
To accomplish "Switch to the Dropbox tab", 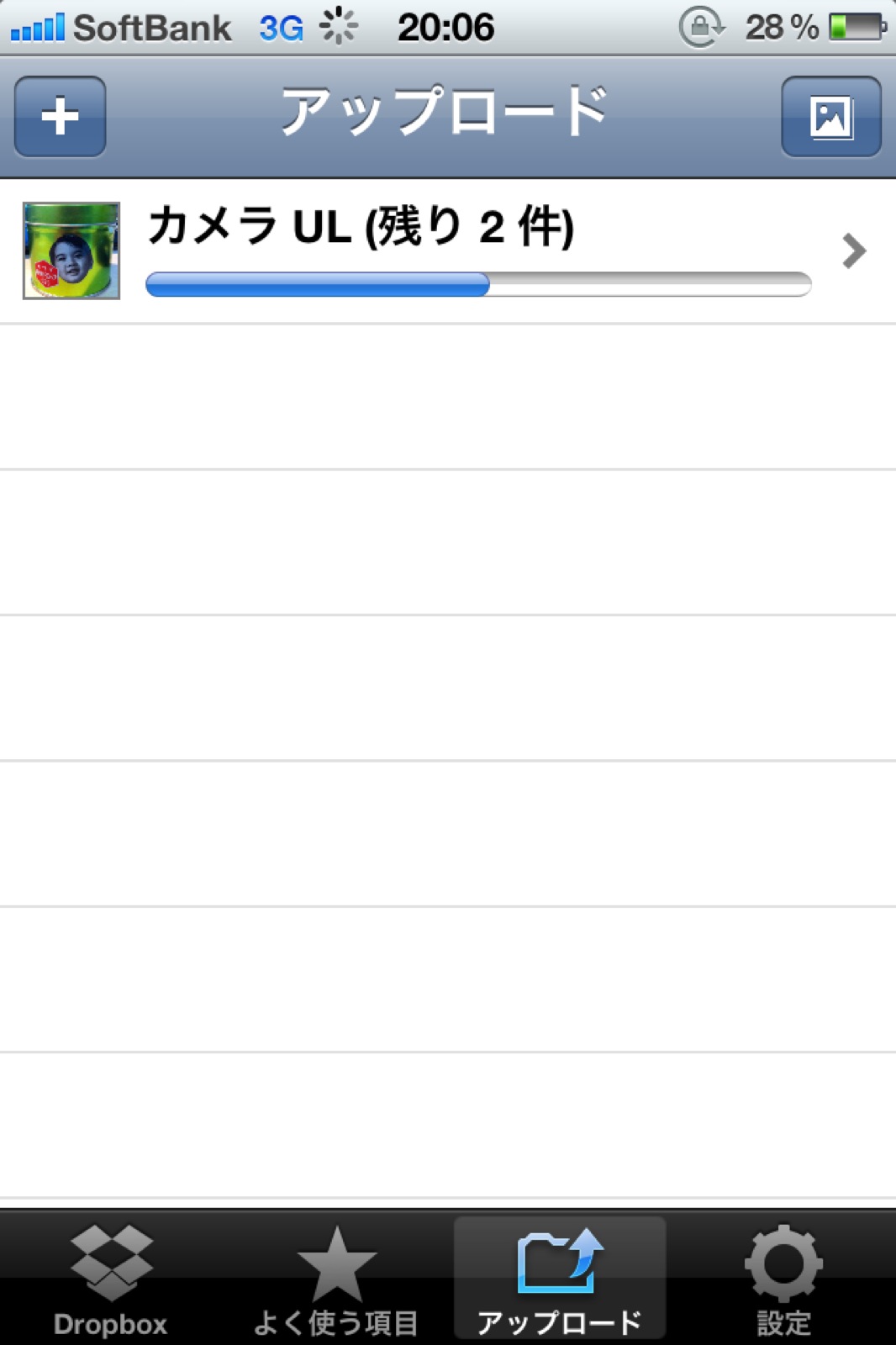I will pos(111,1278).
